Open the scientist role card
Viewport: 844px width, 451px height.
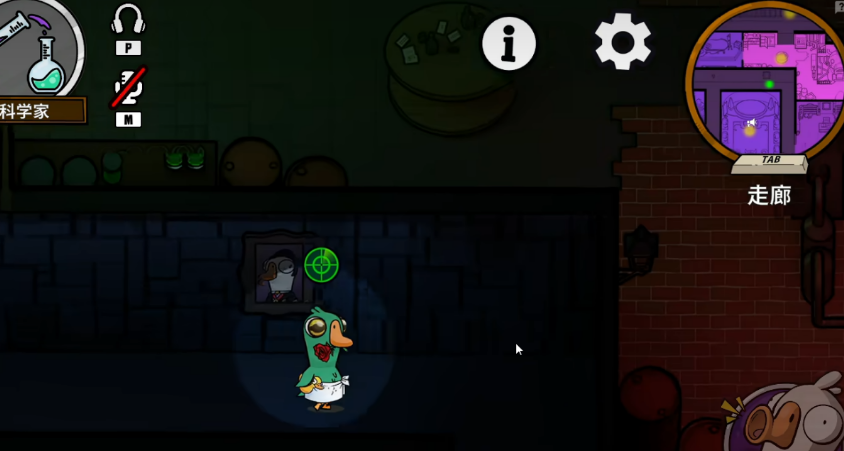pos(40,60)
